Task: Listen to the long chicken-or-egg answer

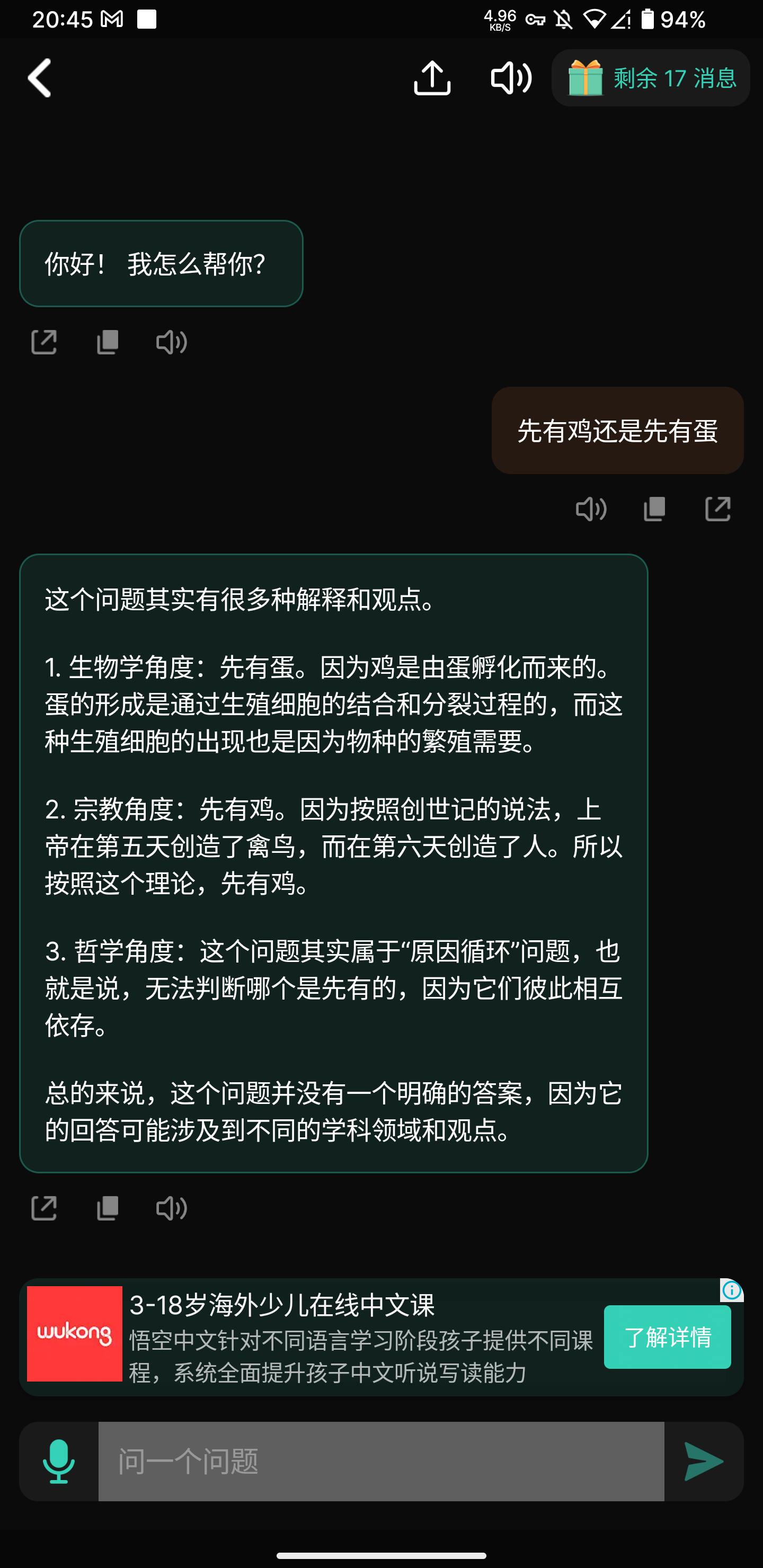Action: click(x=171, y=1208)
